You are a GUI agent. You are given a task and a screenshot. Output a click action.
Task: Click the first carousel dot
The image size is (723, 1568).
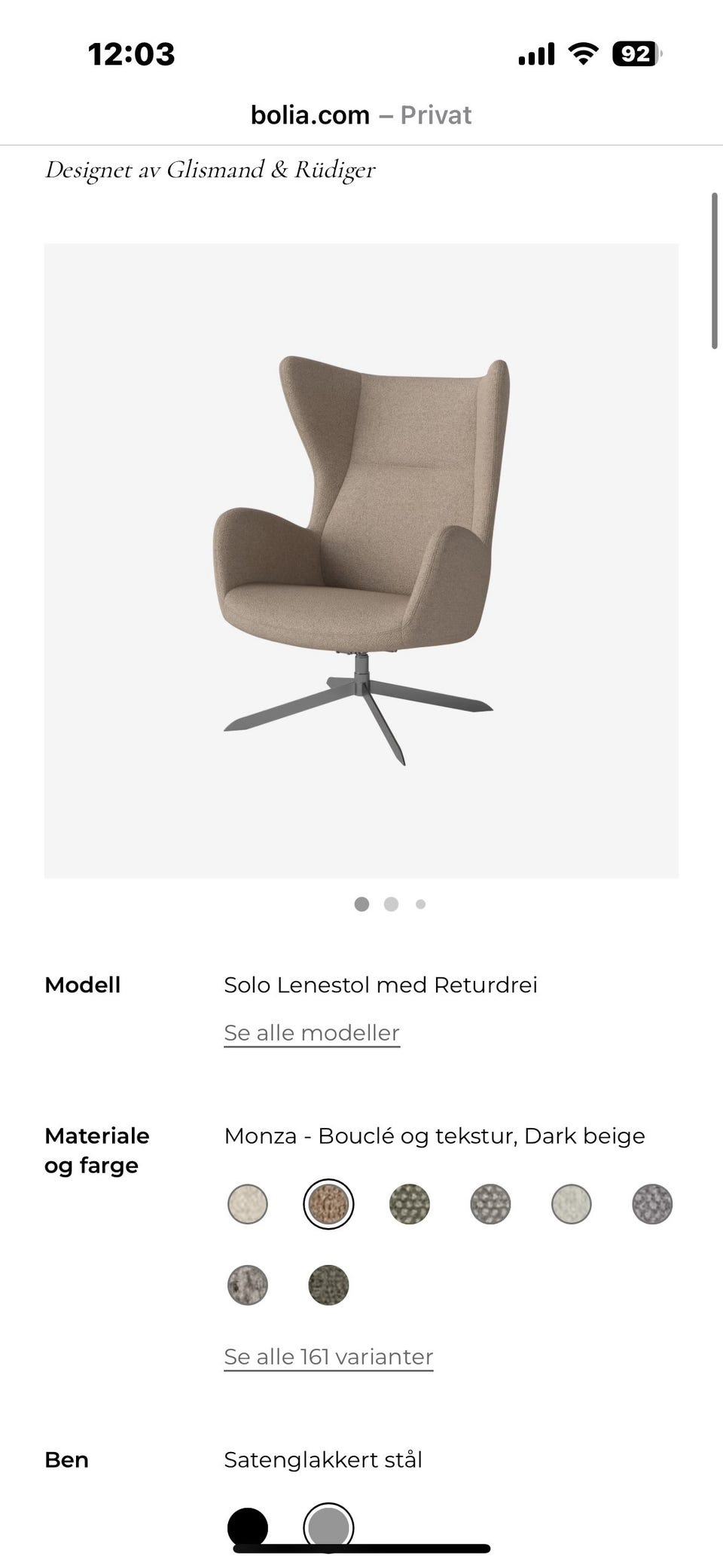tap(361, 903)
